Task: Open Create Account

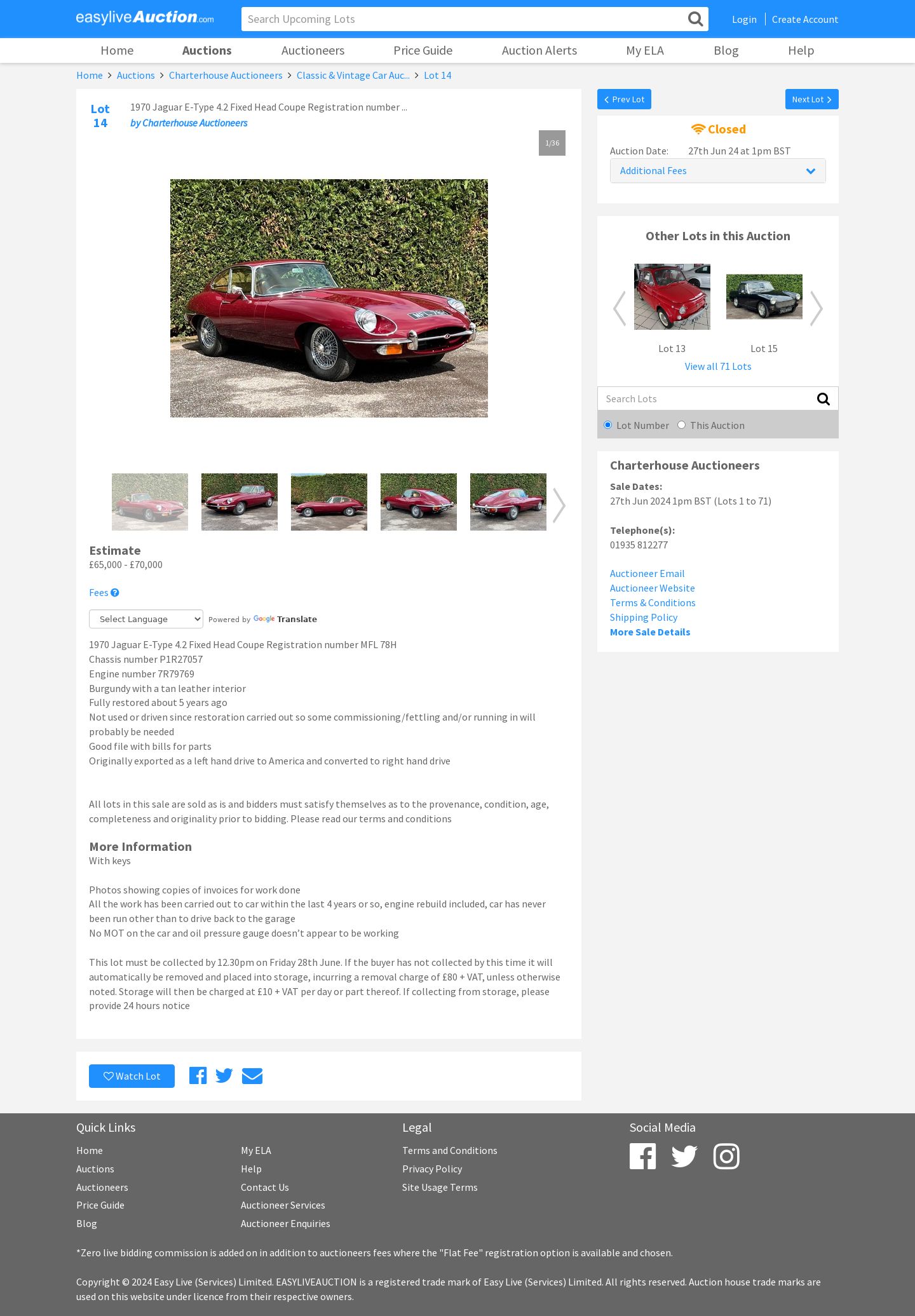Action: [804, 20]
